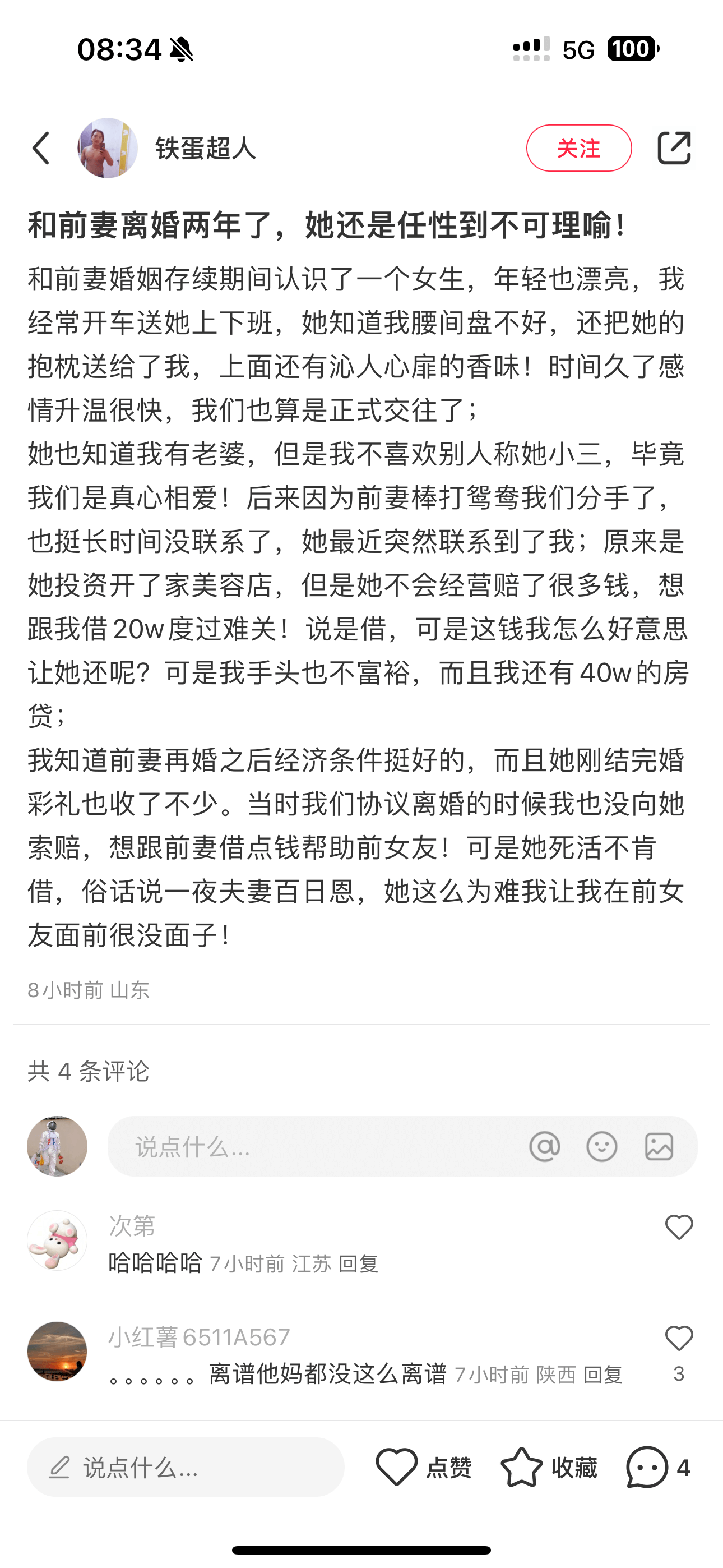723x1568 pixels.
Task: Open 次第's profile picture
Action: (57, 1240)
